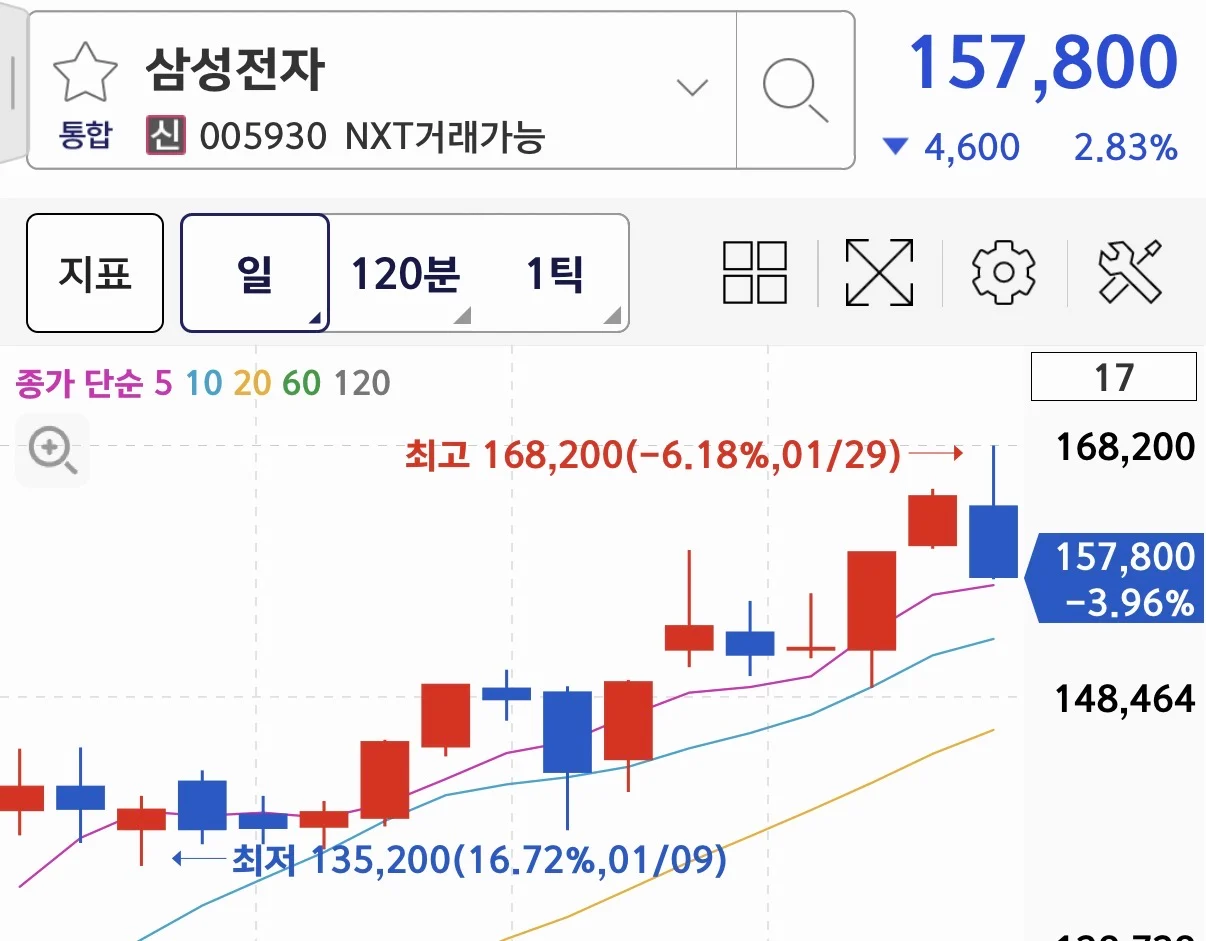Select the 일 daily chart period
The image size is (1206, 941).
coord(255,273)
